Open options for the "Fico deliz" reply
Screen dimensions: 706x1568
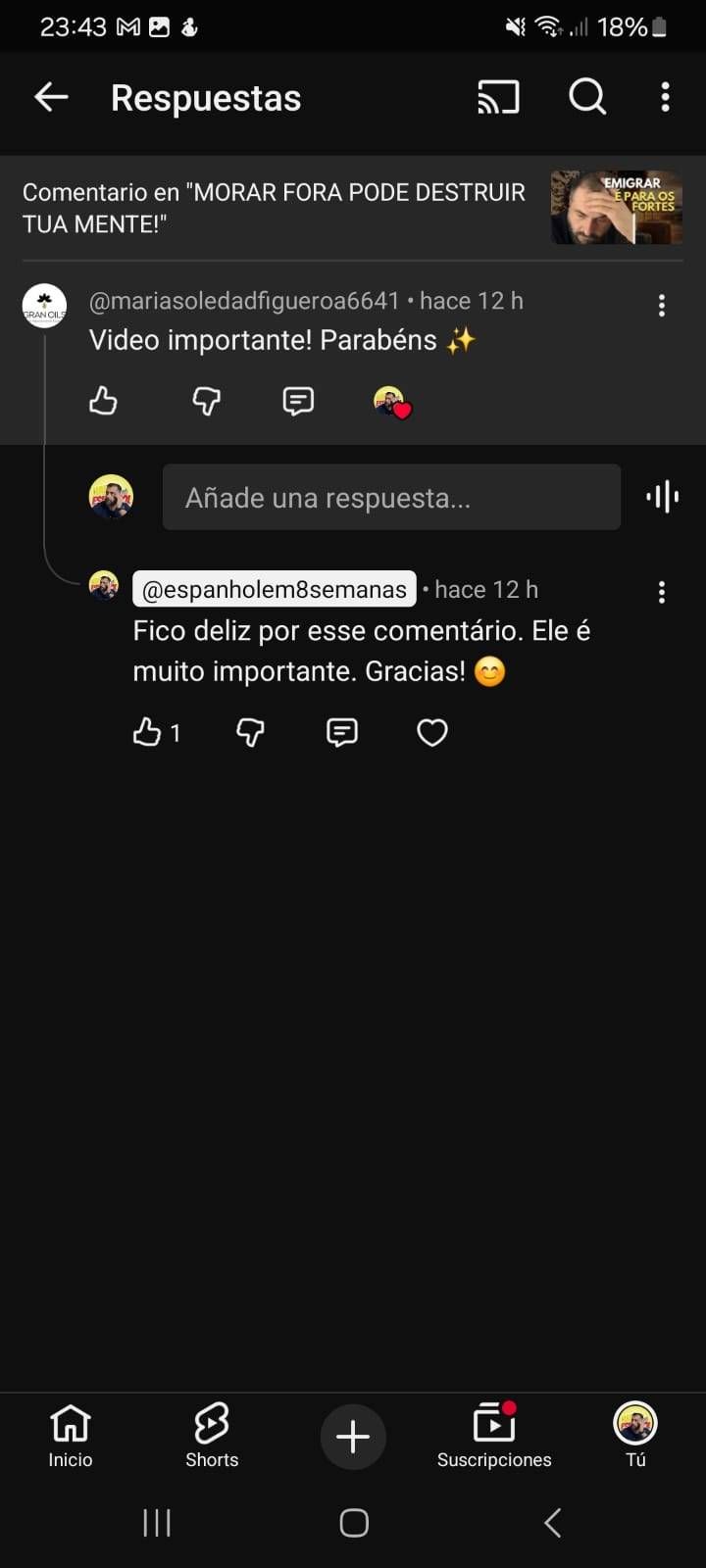click(662, 592)
